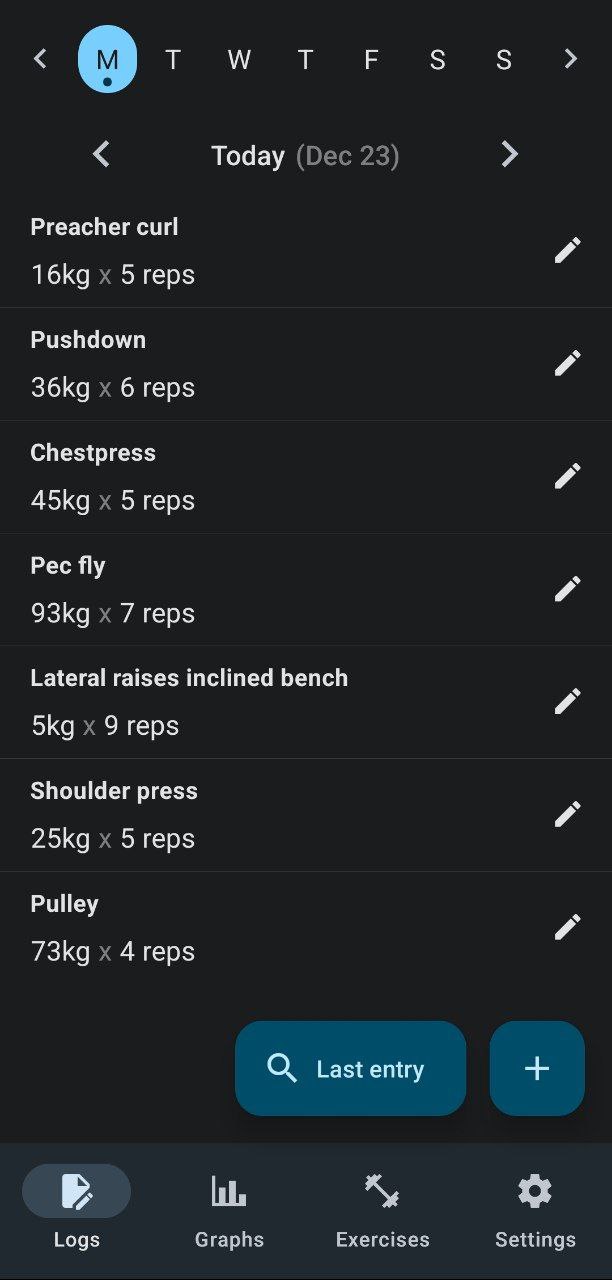Switch to the Exercises tab
612x1280 pixels.
[382, 1211]
